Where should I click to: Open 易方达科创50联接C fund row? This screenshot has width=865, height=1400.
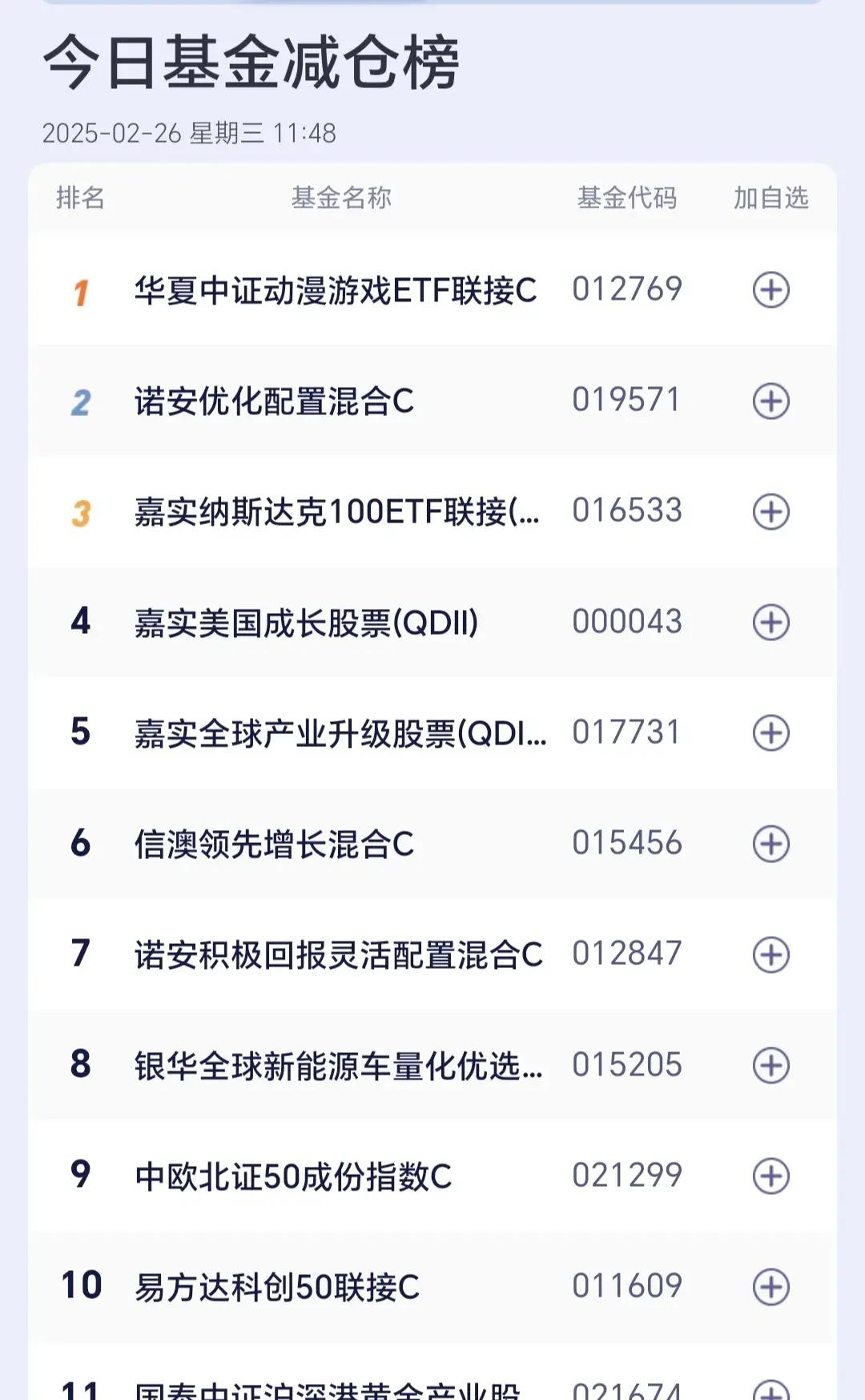coord(277,1287)
